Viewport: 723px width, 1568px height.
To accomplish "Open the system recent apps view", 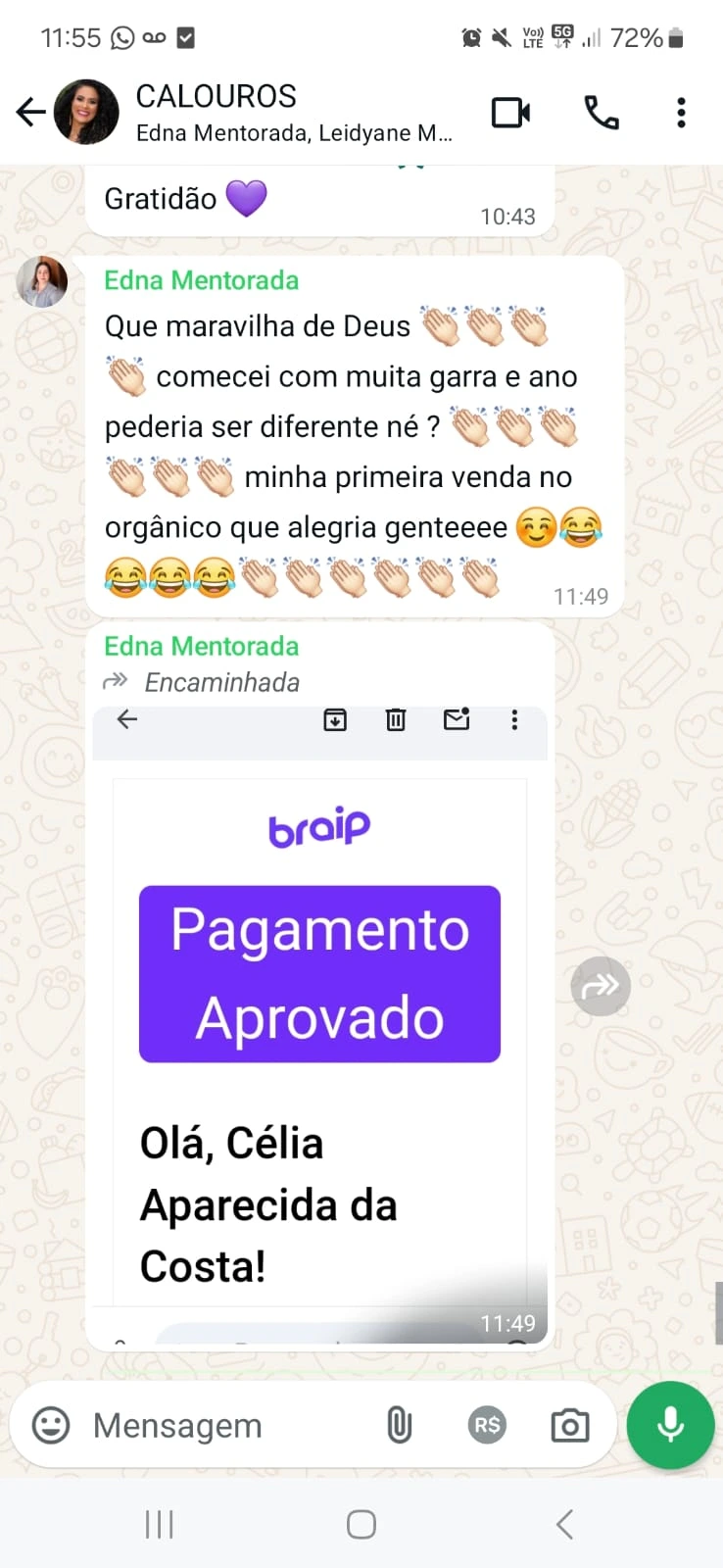I will pos(159,1524).
